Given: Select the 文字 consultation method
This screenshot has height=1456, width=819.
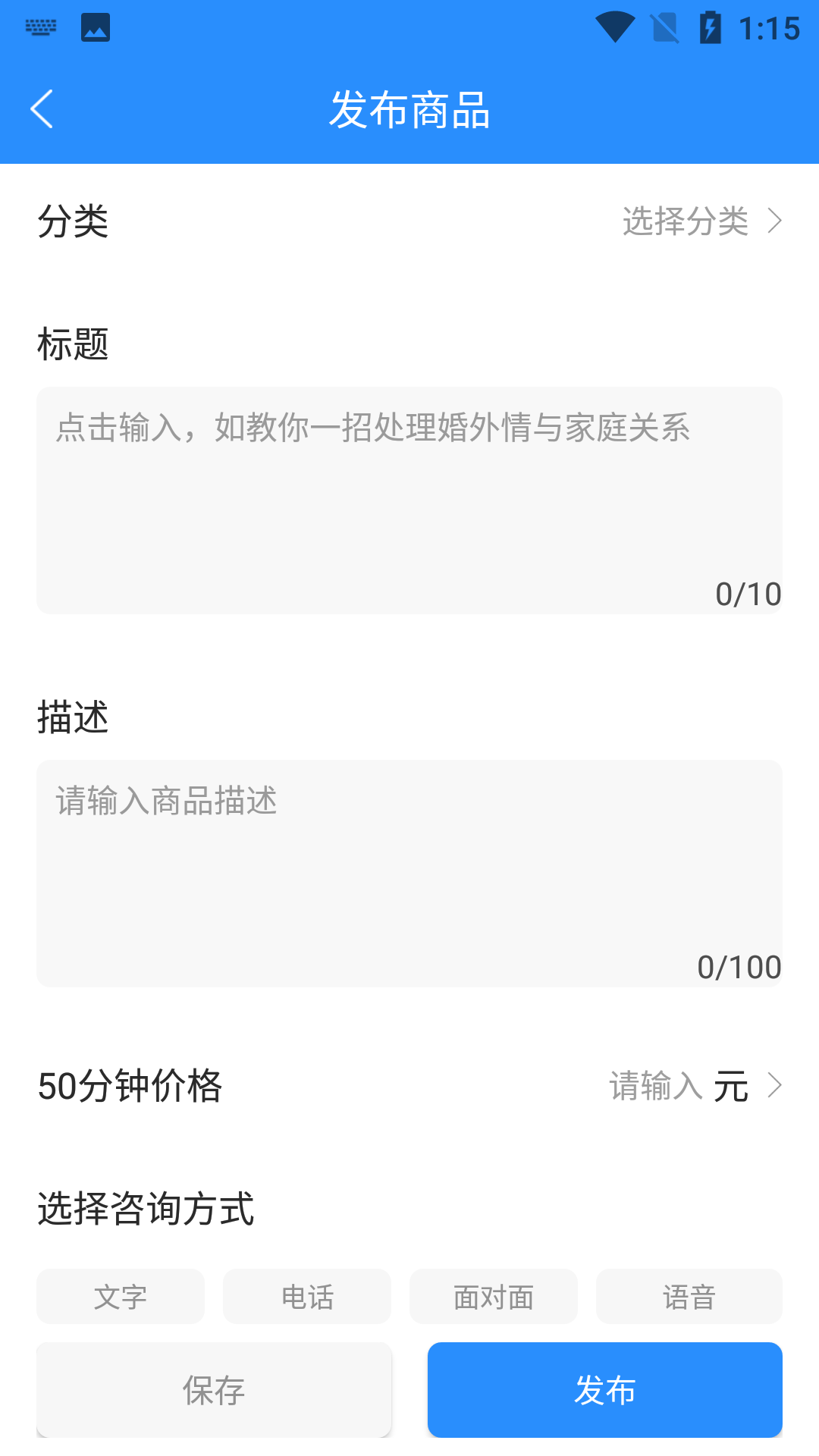Looking at the screenshot, I should [x=121, y=1296].
